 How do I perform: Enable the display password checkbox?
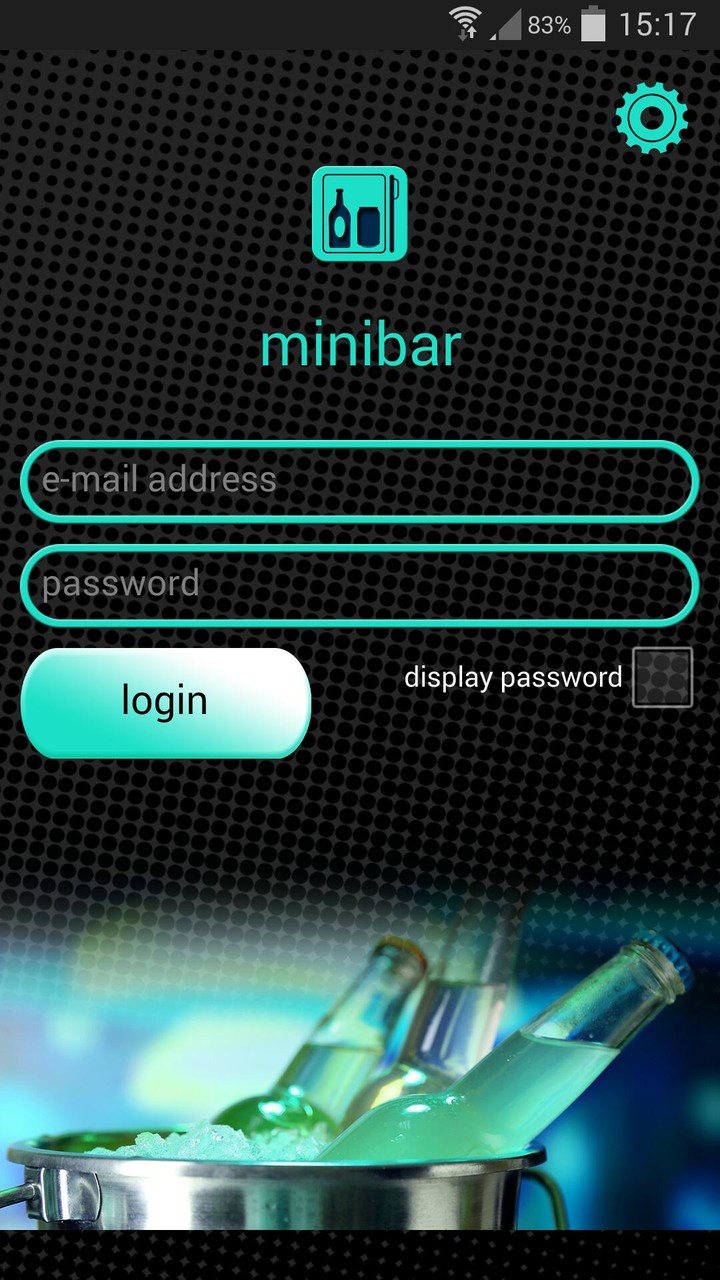[x=662, y=677]
